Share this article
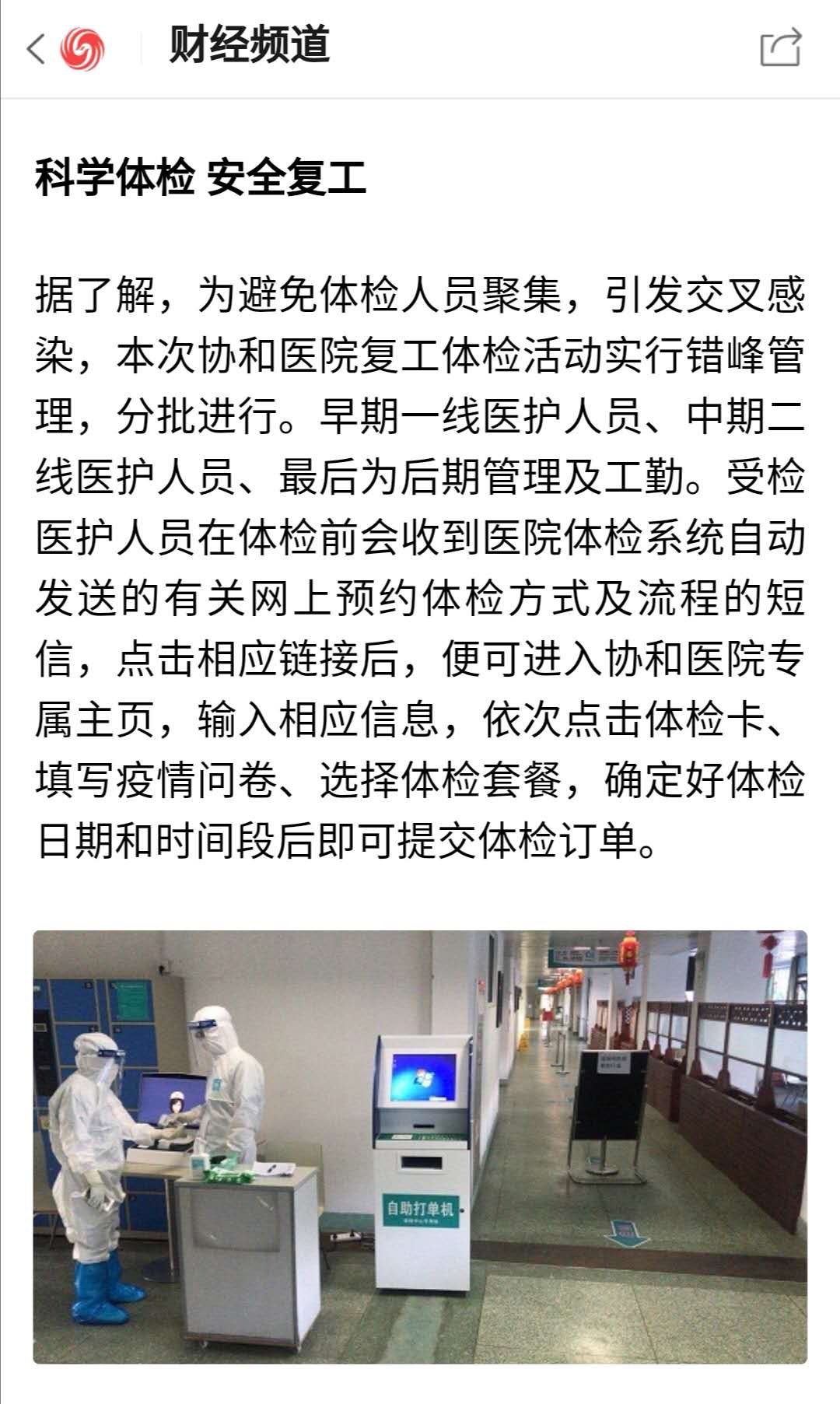Screen dimensions: 840x1404 780,47
